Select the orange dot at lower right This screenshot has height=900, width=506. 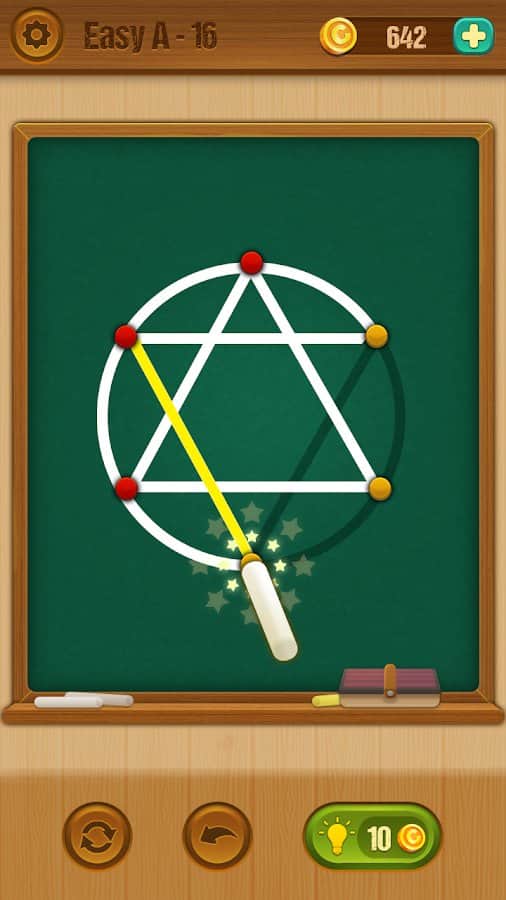(380, 488)
